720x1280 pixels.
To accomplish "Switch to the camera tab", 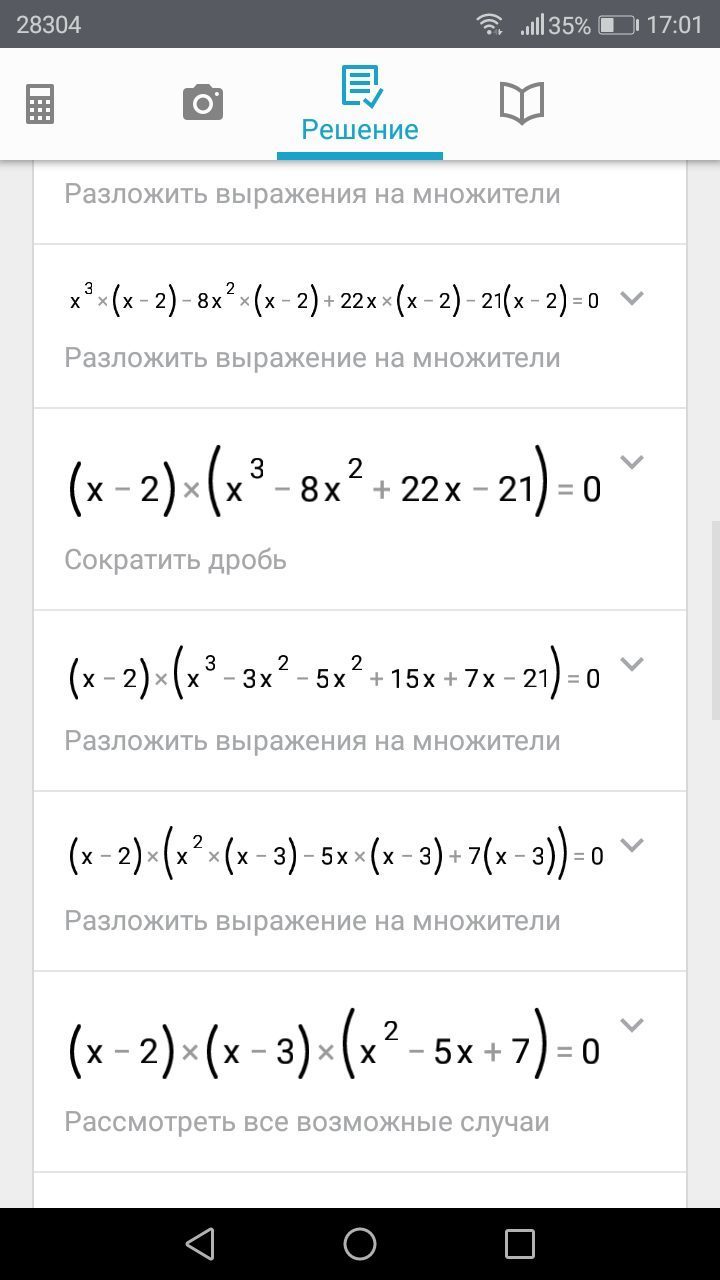I will tap(203, 103).
